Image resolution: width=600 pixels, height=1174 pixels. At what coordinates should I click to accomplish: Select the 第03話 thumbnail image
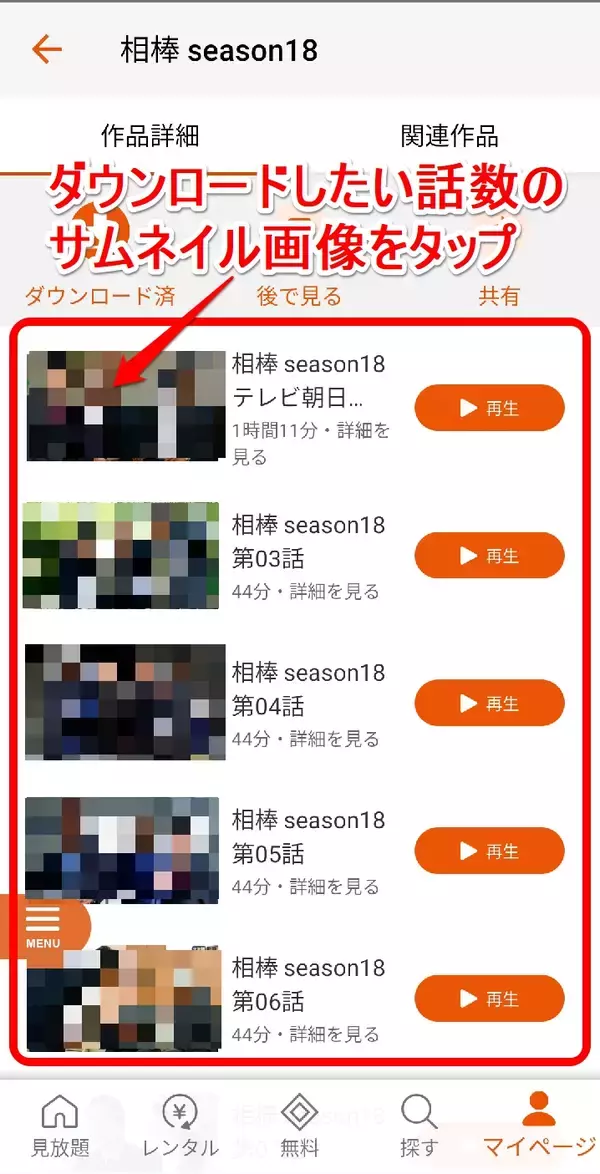coord(121,553)
